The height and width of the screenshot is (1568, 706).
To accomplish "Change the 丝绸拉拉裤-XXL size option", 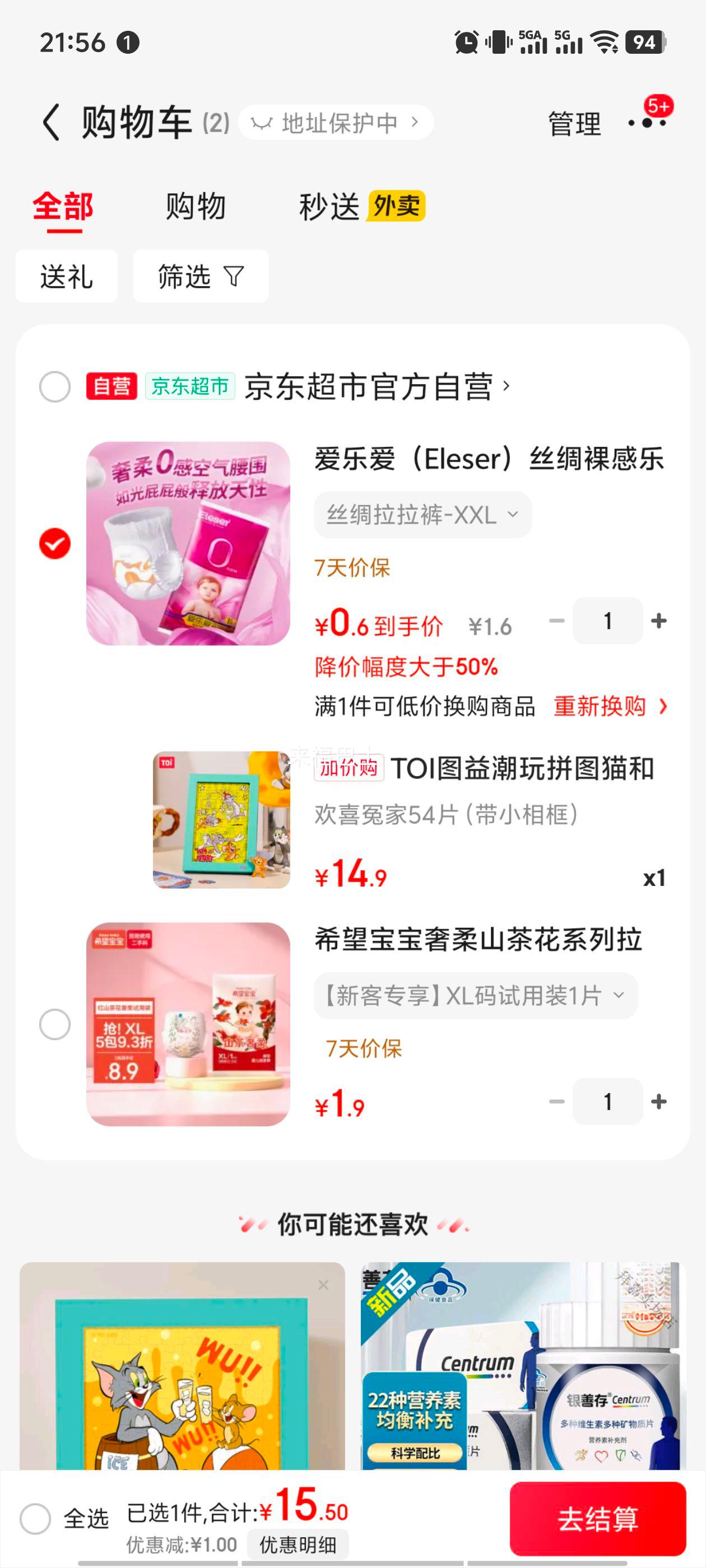I will pos(422,515).
